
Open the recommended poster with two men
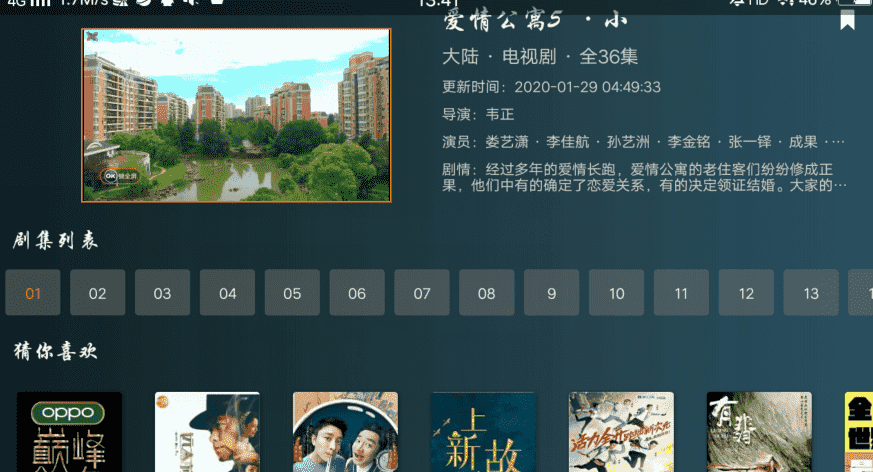[345, 432]
